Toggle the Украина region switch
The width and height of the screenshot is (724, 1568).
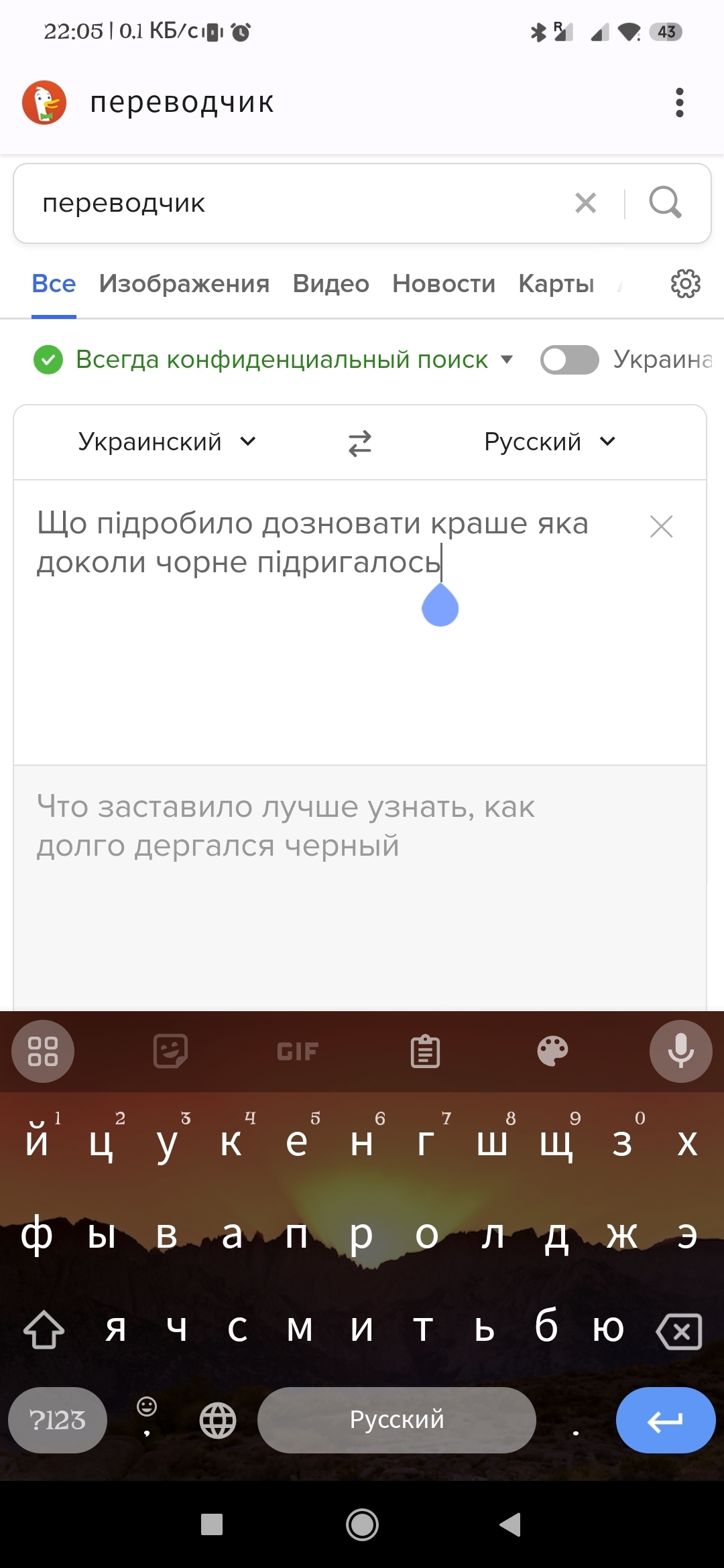[569, 360]
